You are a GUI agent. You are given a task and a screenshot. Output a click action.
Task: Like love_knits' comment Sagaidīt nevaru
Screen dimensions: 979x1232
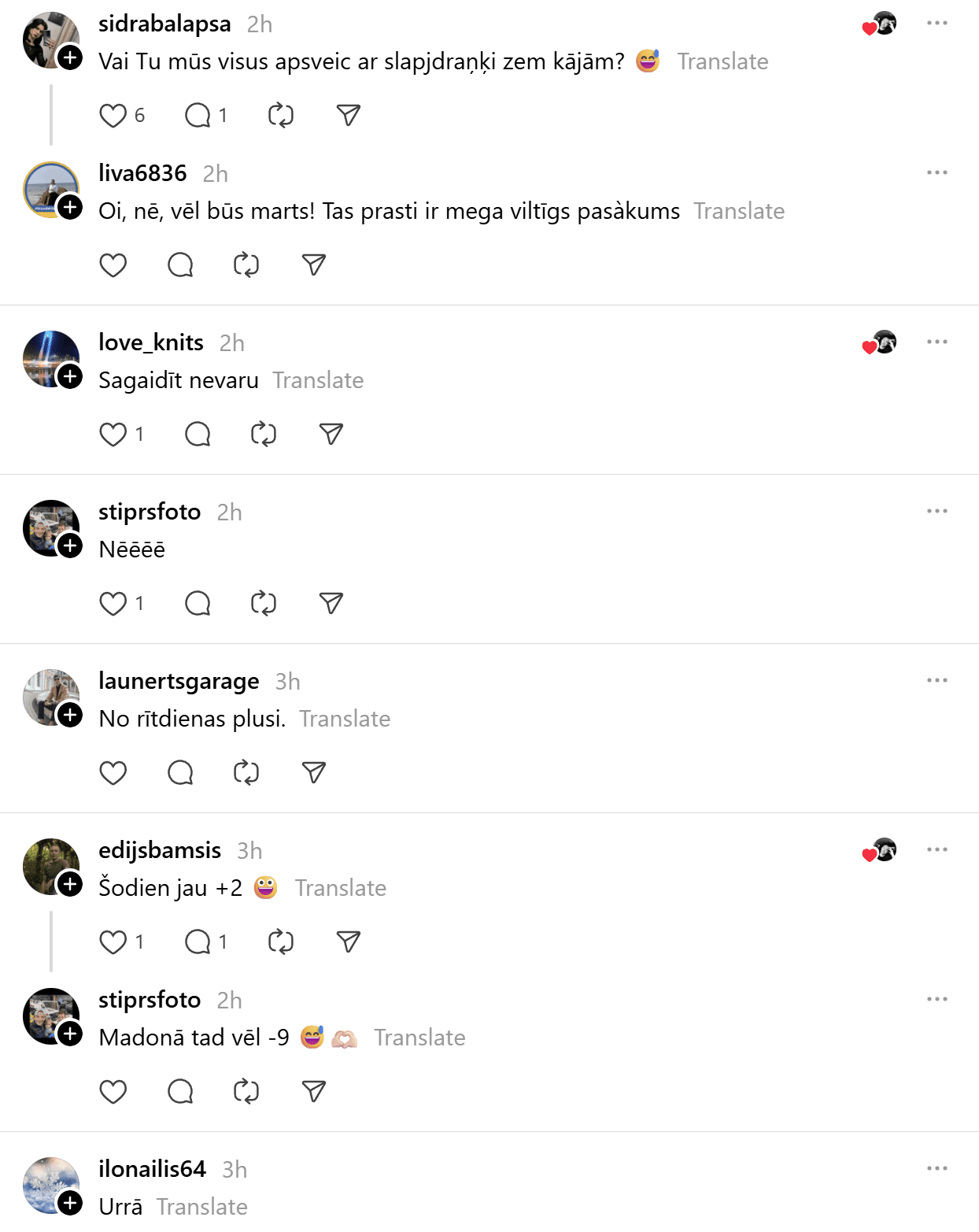point(113,435)
